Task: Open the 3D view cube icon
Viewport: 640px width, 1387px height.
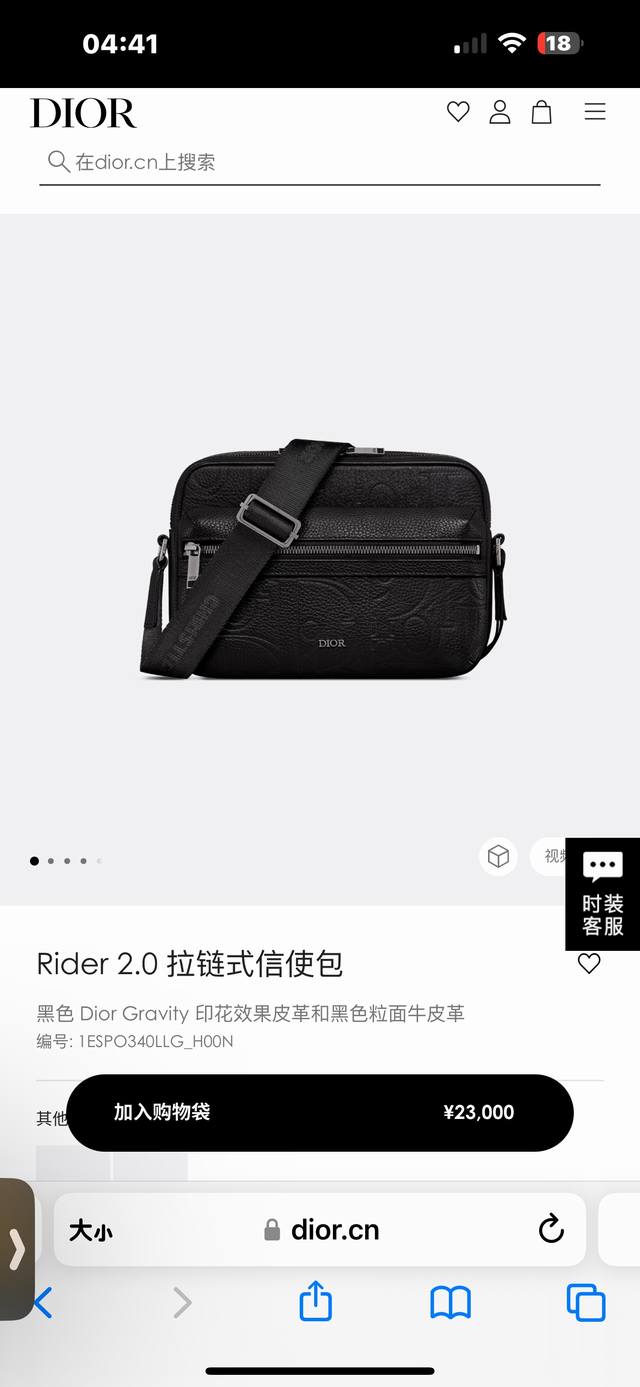Action: [498, 856]
